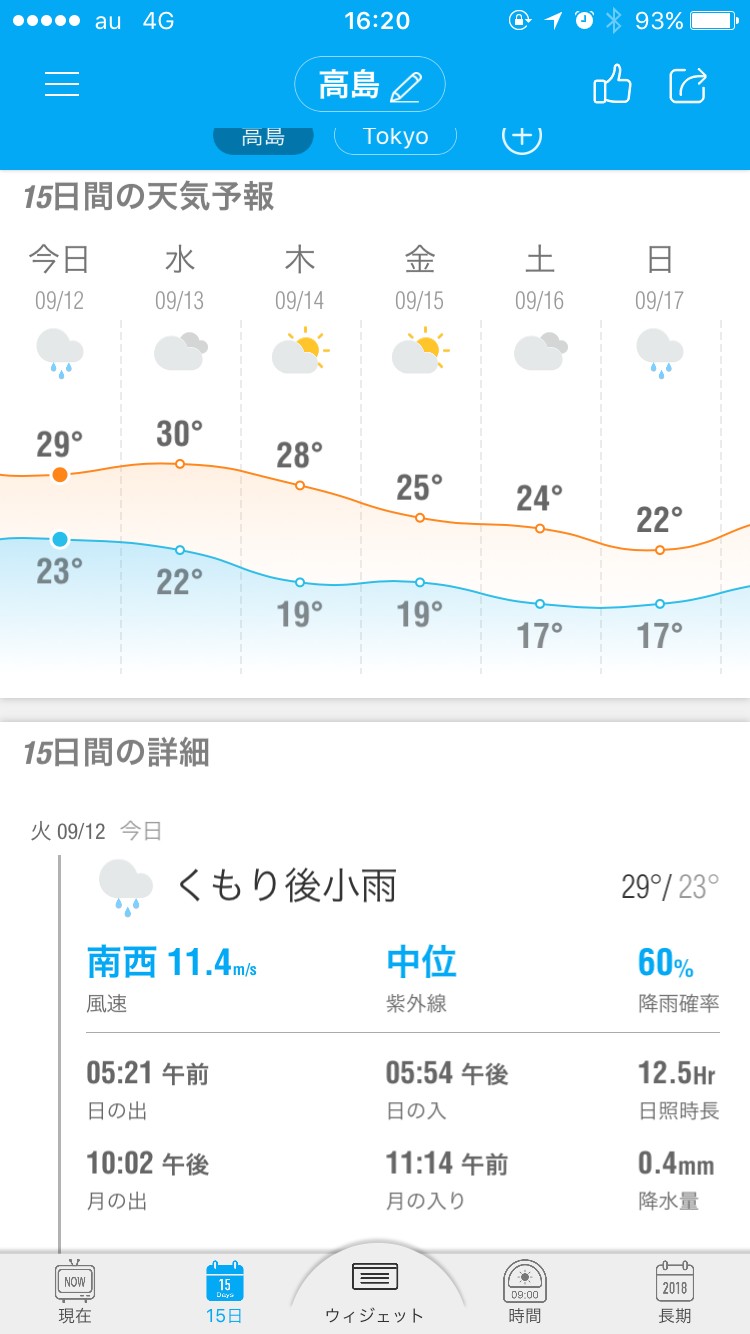The image size is (750, 1334).
Task: Select the 15日 tab
Action: (224, 1293)
